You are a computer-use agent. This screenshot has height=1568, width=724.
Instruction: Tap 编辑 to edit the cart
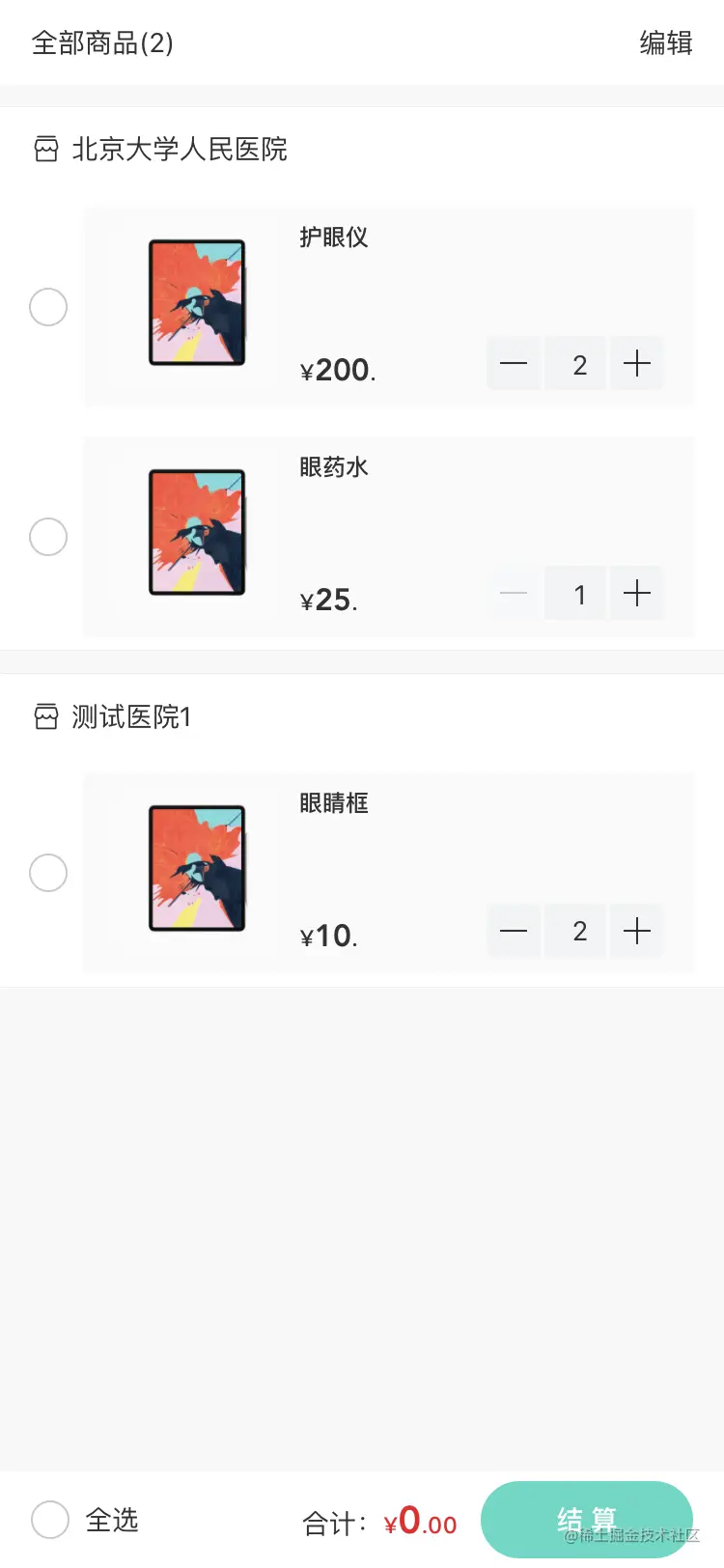click(x=666, y=43)
